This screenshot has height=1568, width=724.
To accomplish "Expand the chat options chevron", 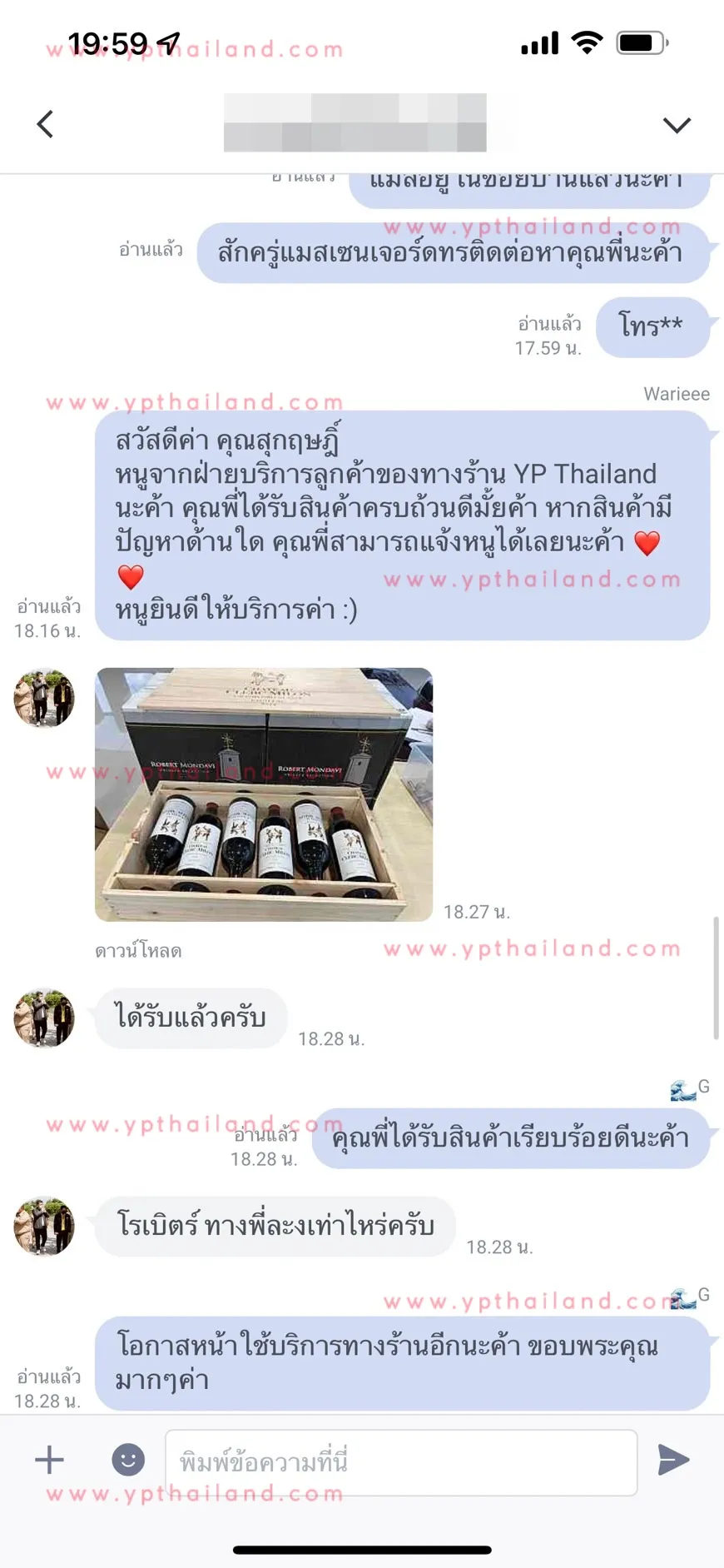I will 677,125.
